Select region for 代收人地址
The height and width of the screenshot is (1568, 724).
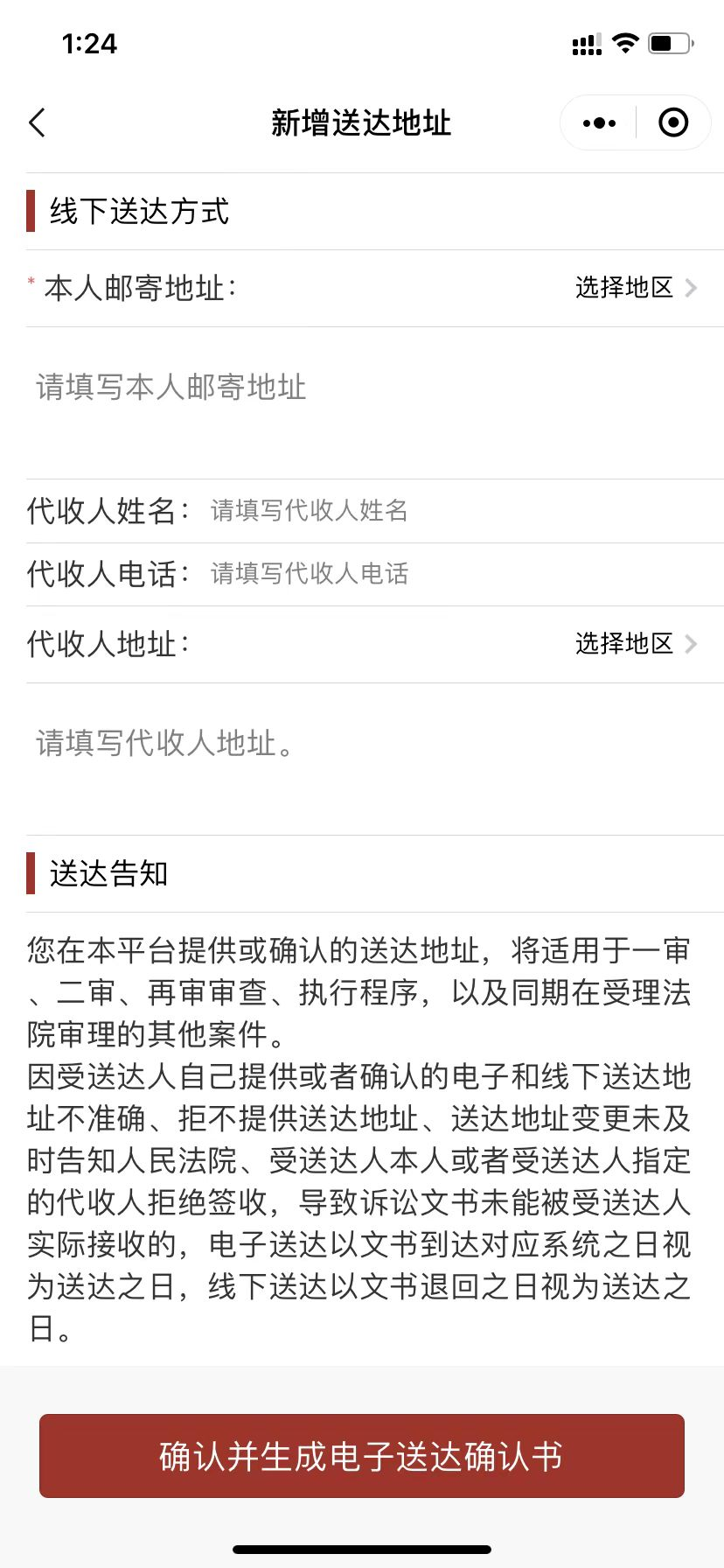636,644
